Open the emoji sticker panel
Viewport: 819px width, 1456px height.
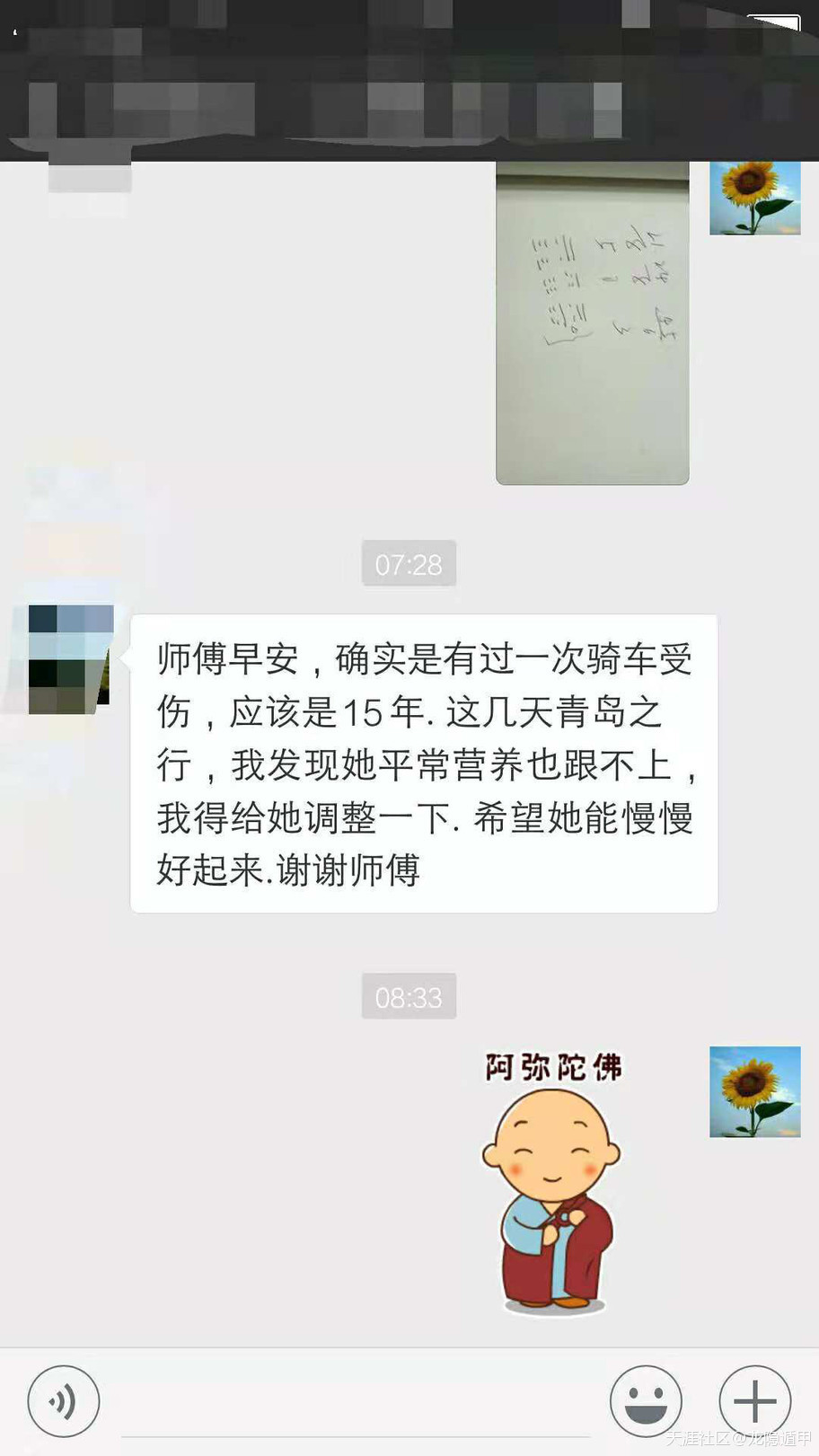tap(645, 1401)
